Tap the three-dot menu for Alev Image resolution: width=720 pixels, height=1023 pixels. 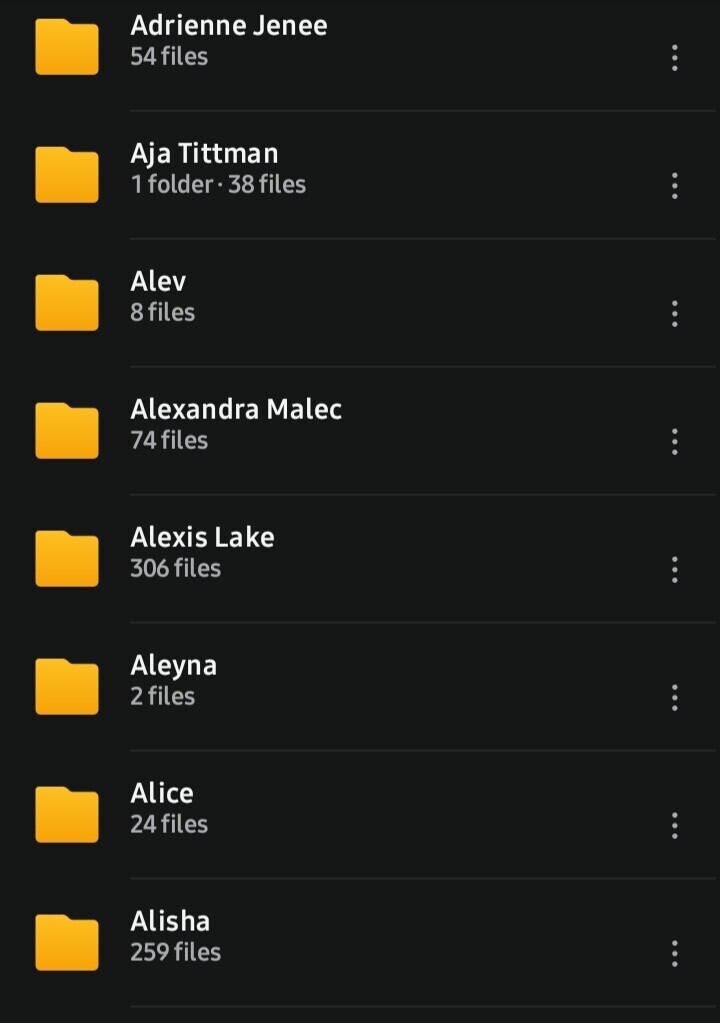click(675, 313)
